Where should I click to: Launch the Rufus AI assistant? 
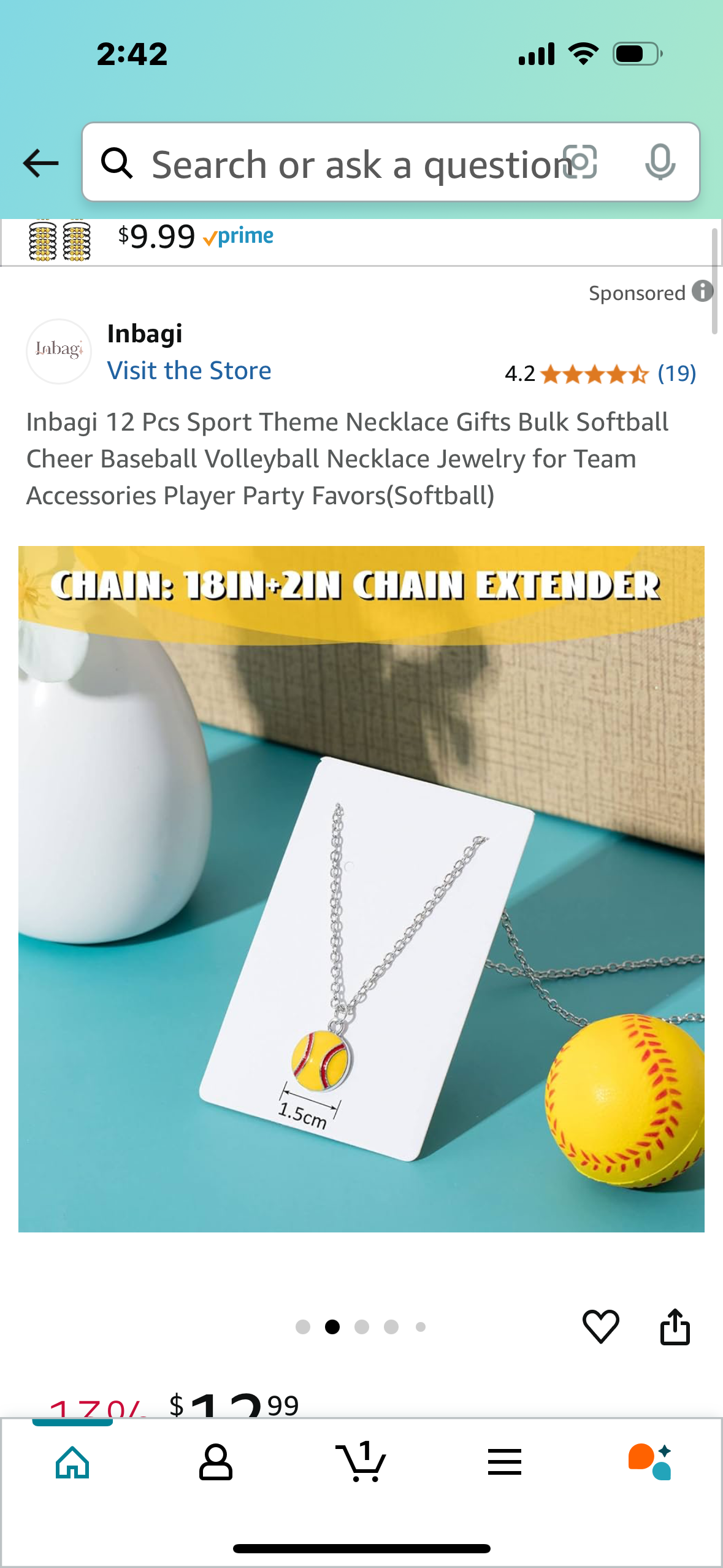650,1462
